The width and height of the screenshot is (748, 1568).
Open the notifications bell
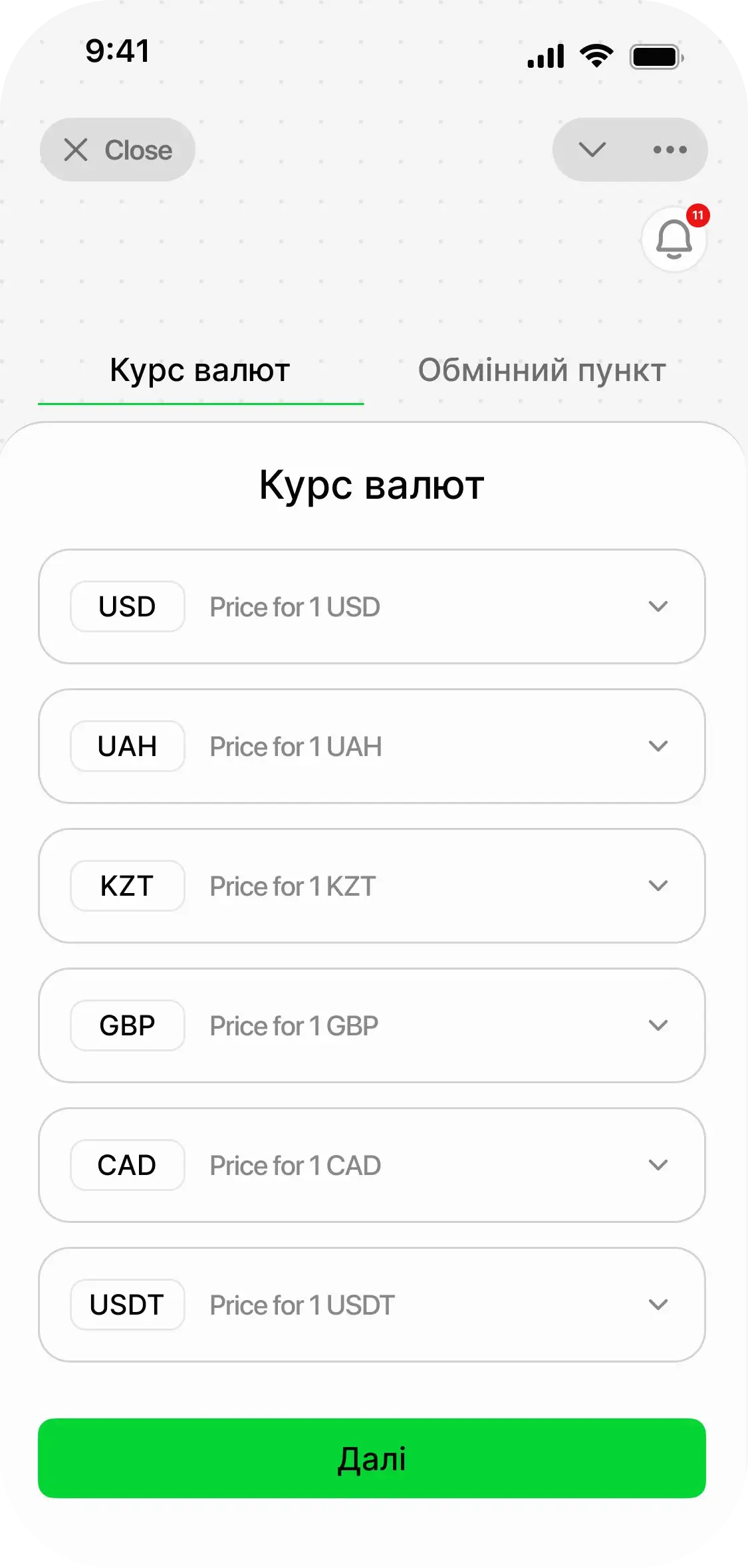674,239
